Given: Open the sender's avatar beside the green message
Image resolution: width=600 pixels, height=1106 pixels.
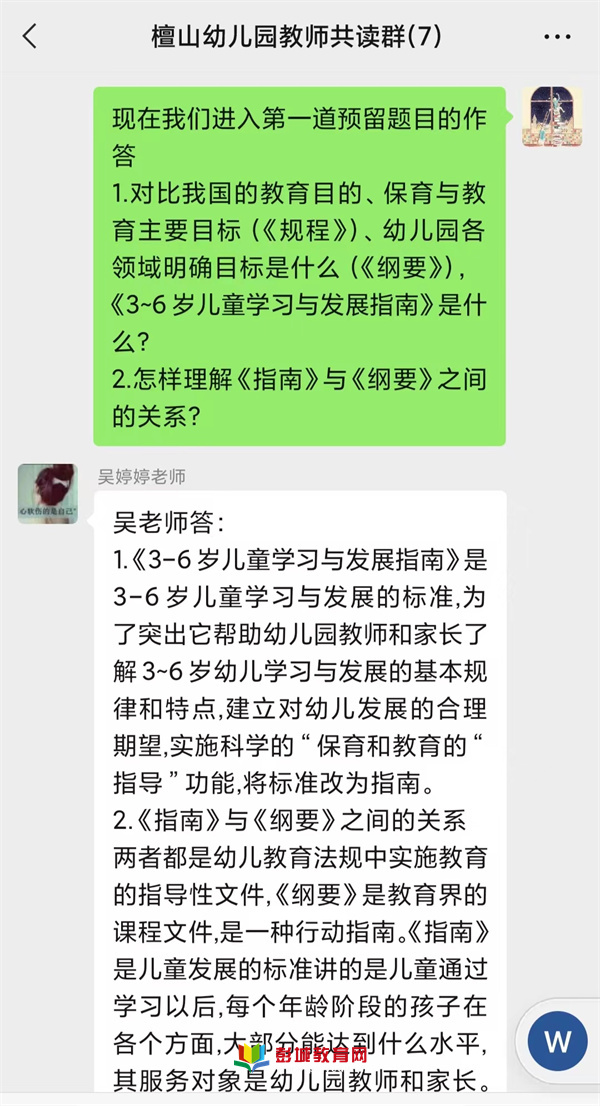Looking at the screenshot, I should (x=552, y=116).
